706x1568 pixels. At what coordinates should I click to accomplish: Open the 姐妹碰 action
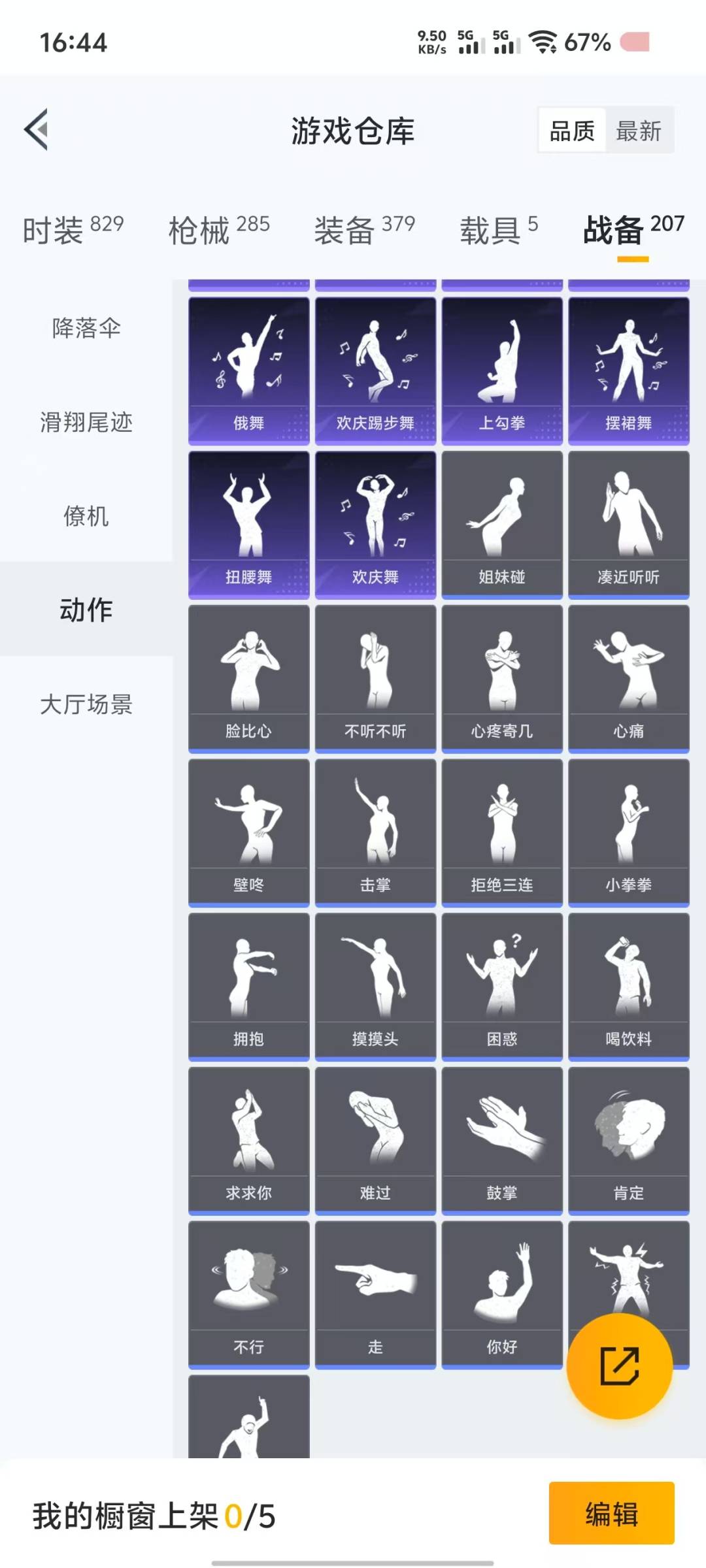[x=502, y=525]
